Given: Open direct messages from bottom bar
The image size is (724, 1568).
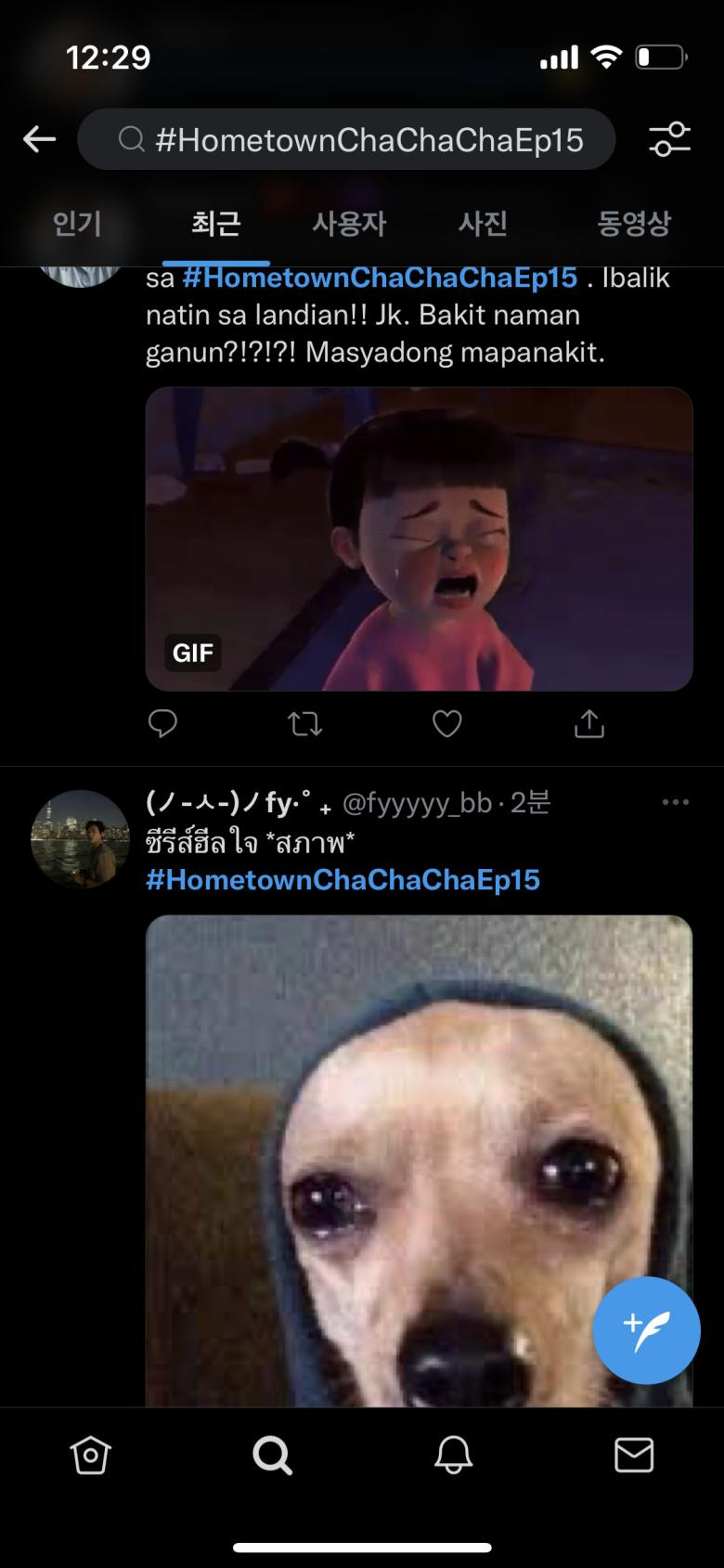Looking at the screenshot, I should pos(634,1456).
